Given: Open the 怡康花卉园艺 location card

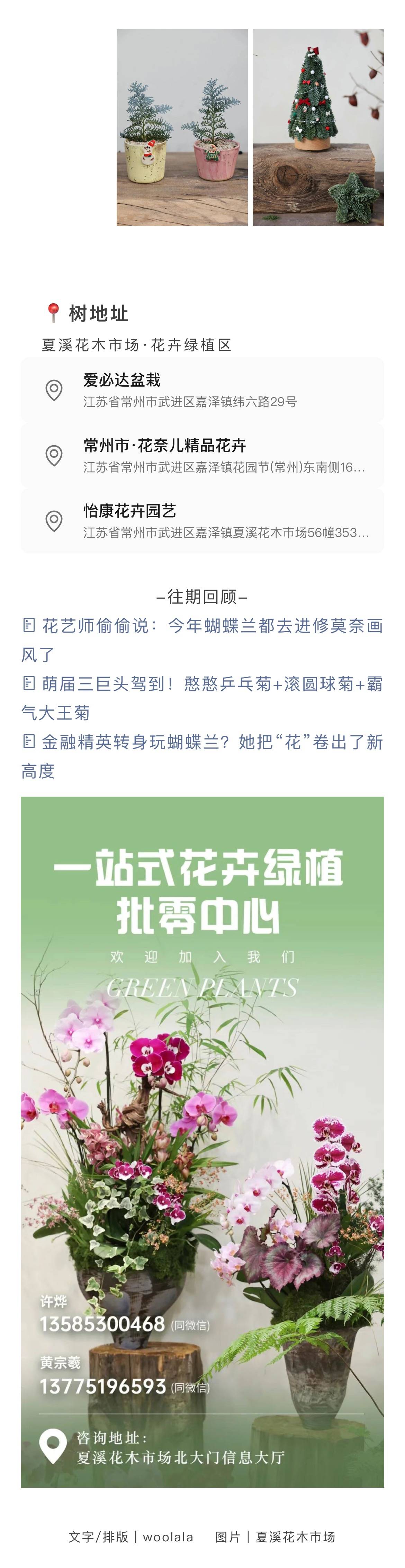Looking at the screenshot, I should coord(202,521).
